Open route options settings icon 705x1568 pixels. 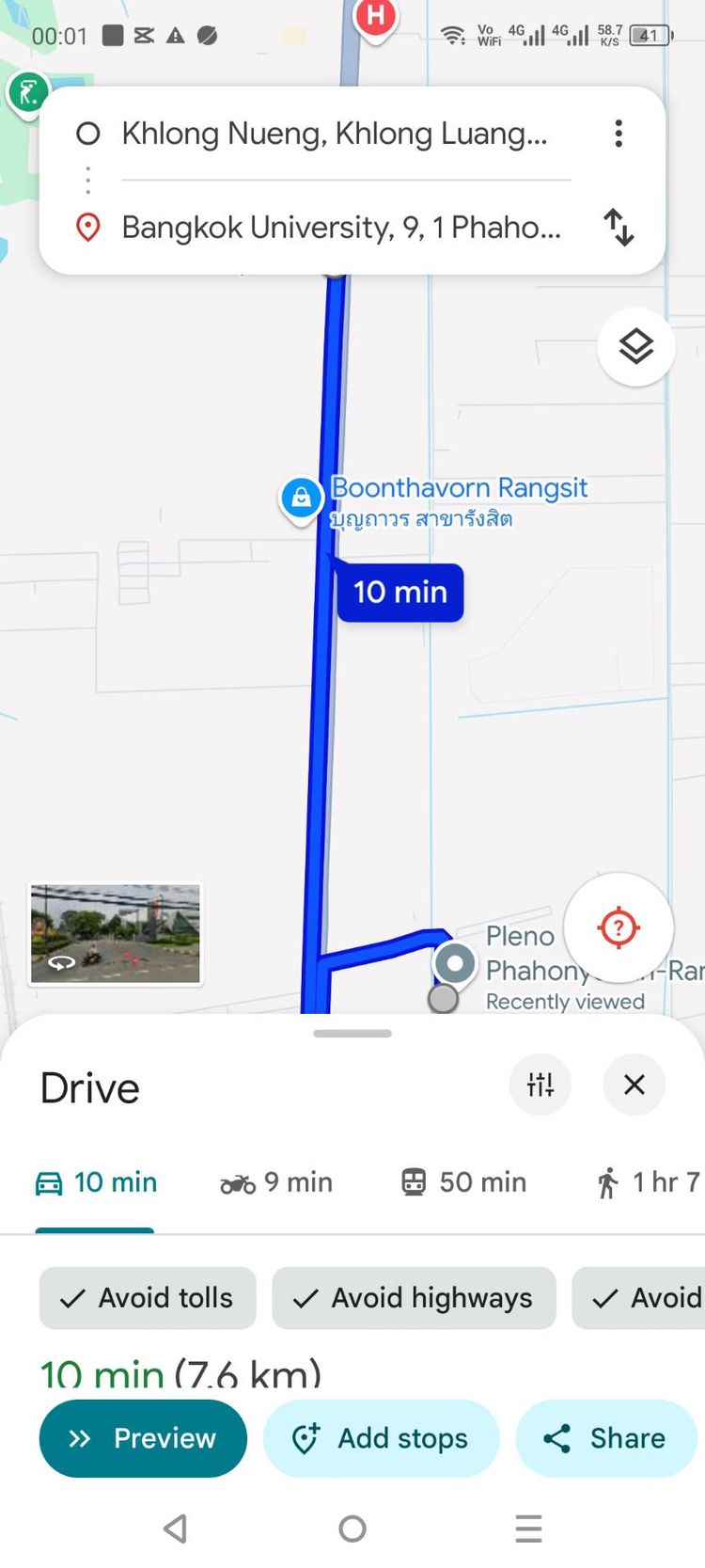pos(540,1085)
